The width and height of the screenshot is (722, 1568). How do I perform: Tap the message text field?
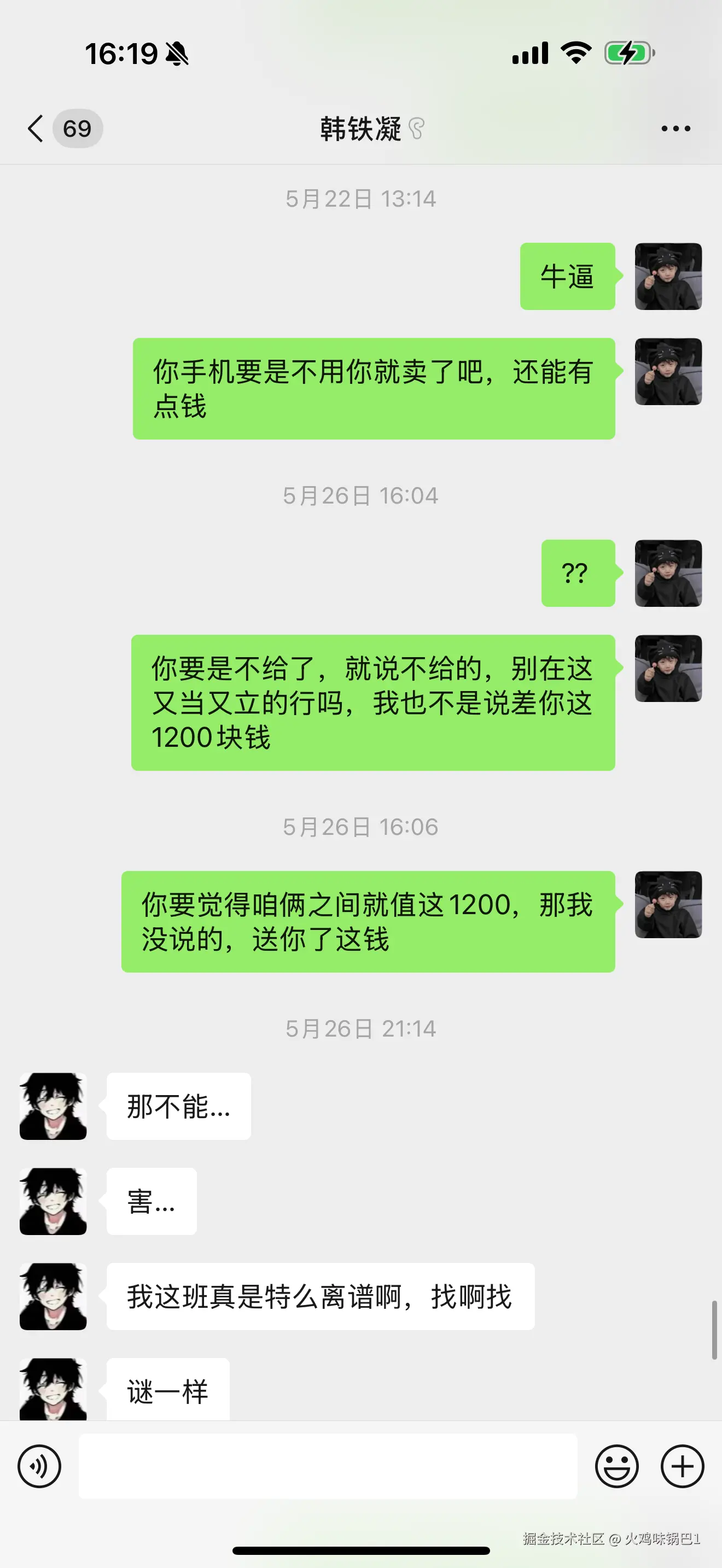coord(328,1466)
